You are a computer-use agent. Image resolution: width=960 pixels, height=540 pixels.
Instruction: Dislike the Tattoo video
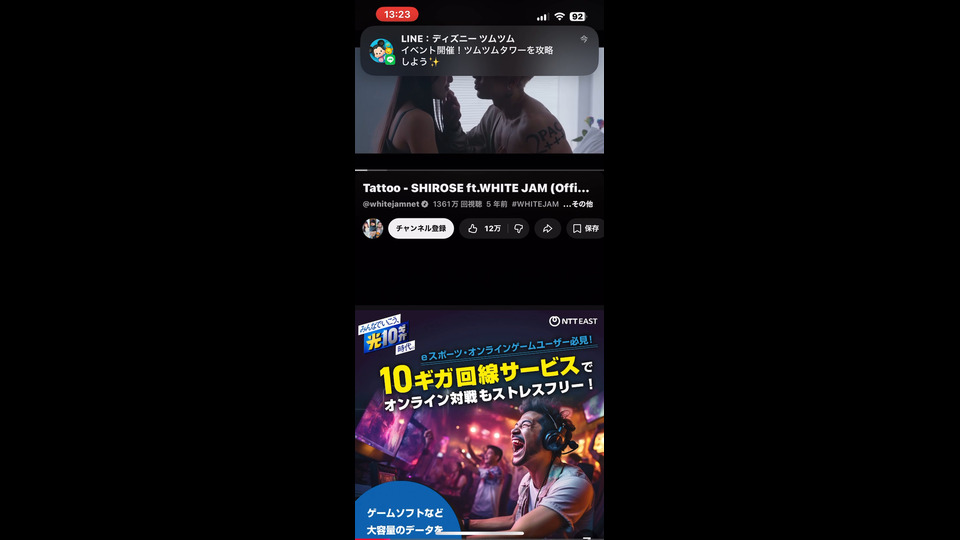[x=518, y=228]
